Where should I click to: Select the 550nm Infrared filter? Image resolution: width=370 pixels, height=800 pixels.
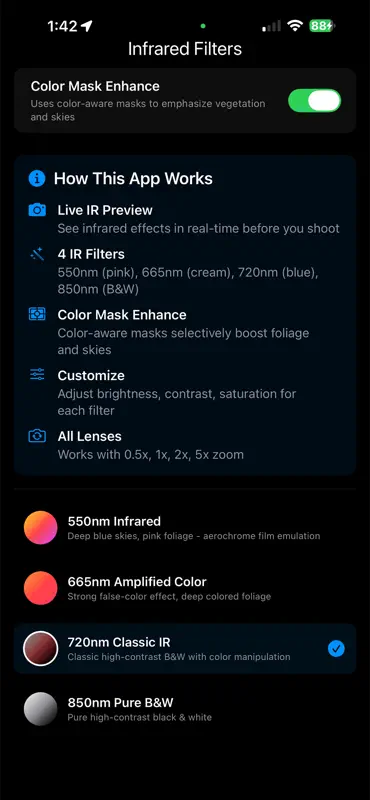(185, 528)
